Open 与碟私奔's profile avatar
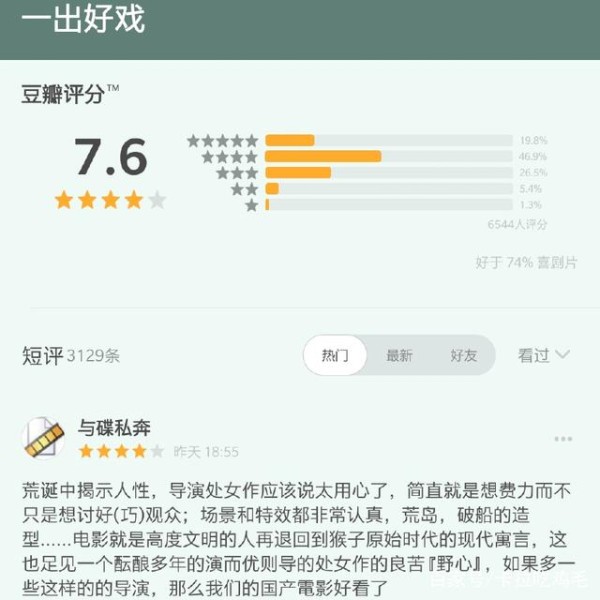Screen dimensions: 600x600 [43, 438]
